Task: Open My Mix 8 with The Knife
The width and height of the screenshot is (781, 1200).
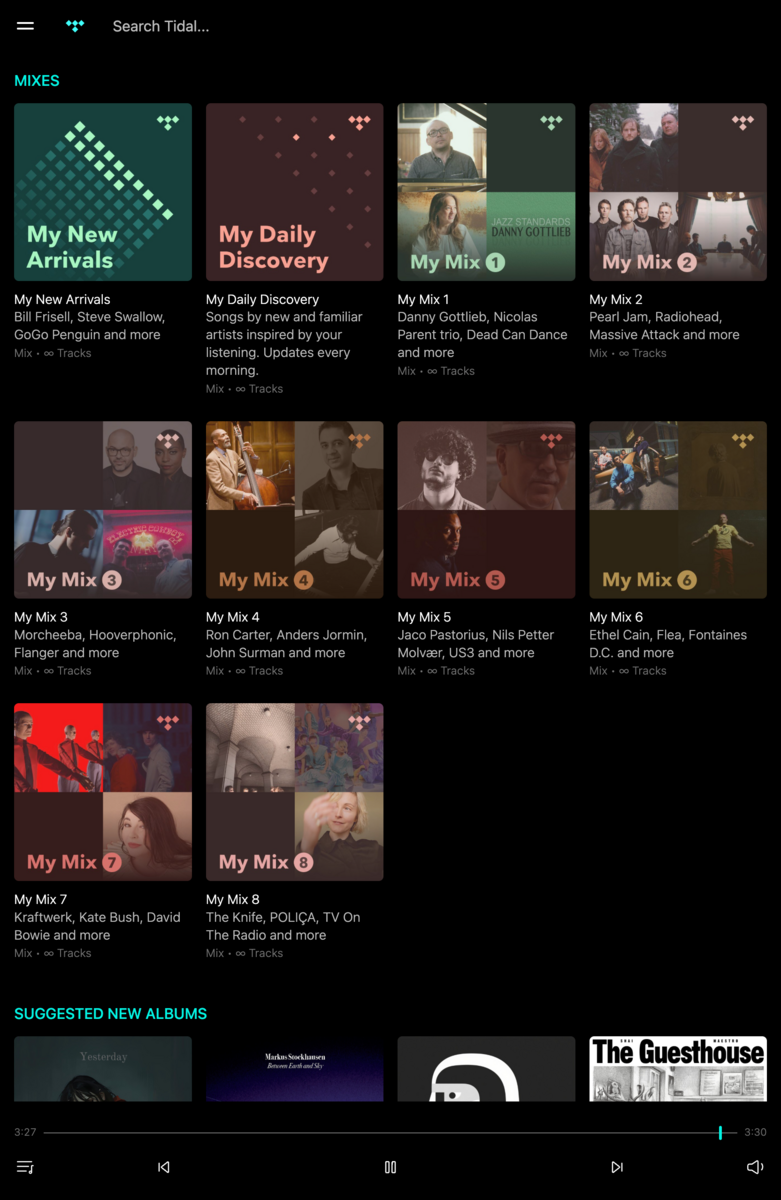Action: pyautogui.click(x=294, y=792)
